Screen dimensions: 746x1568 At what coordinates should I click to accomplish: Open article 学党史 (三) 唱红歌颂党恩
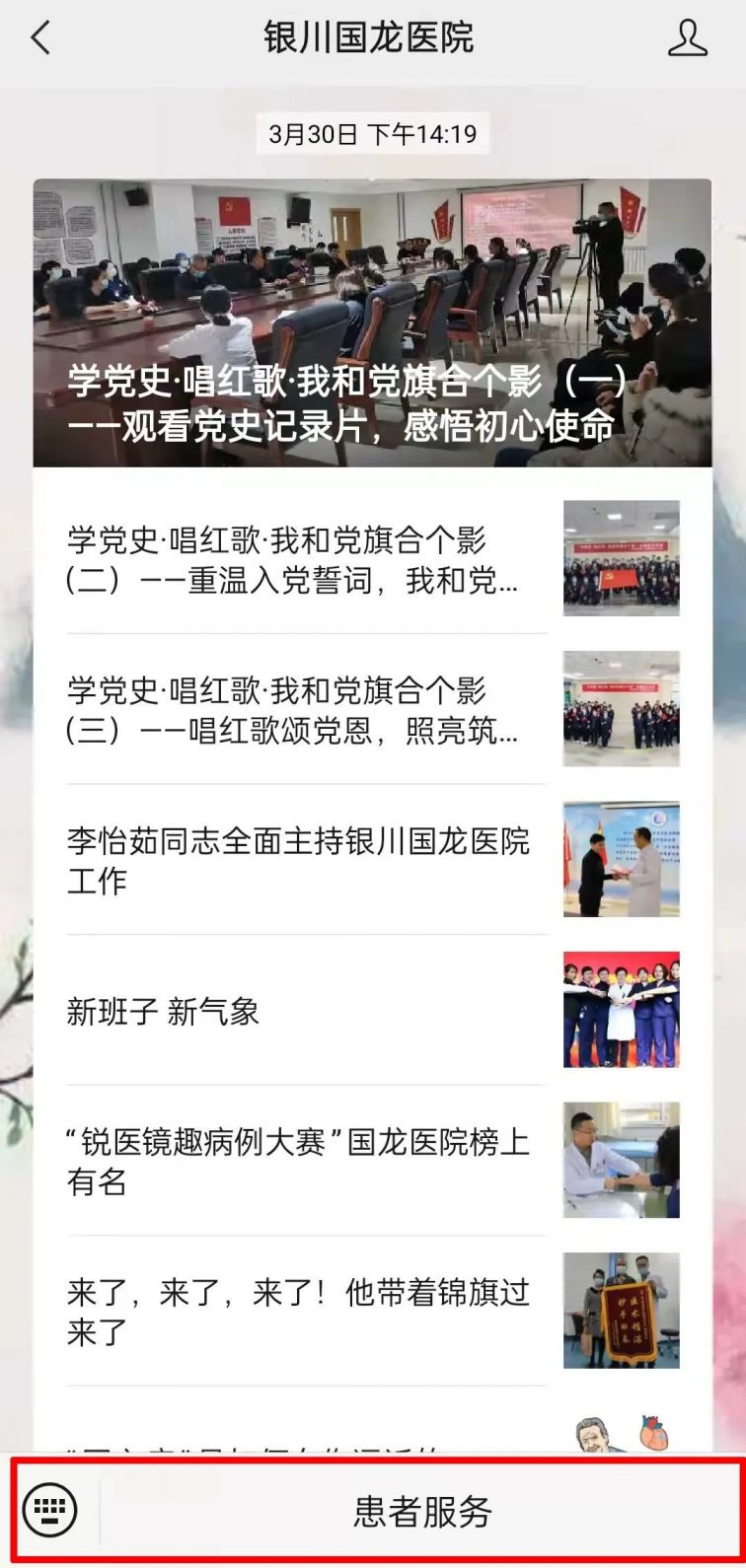tap(372, 709)
